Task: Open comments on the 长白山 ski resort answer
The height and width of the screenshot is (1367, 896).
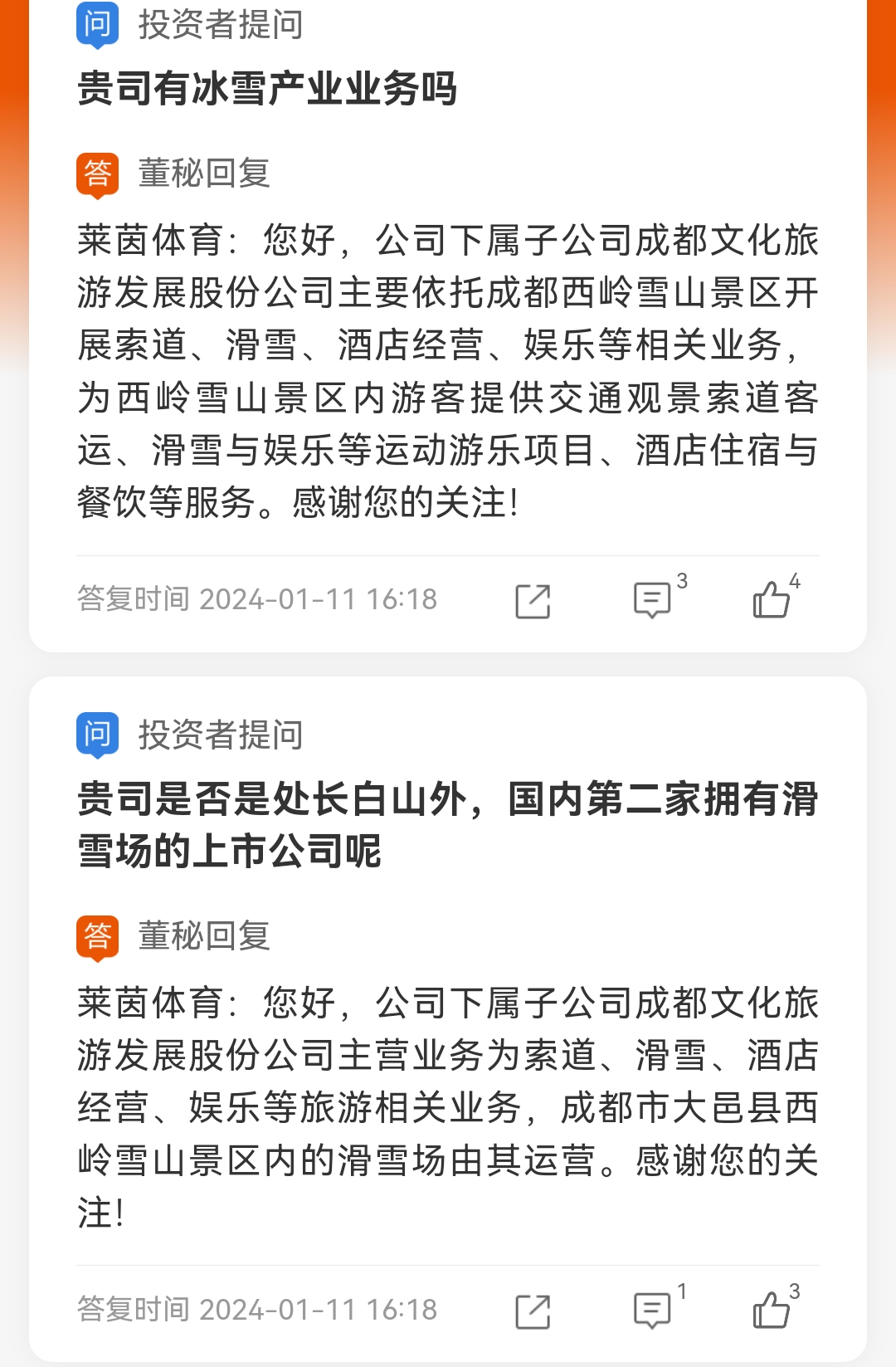Action: point(652,1310)
